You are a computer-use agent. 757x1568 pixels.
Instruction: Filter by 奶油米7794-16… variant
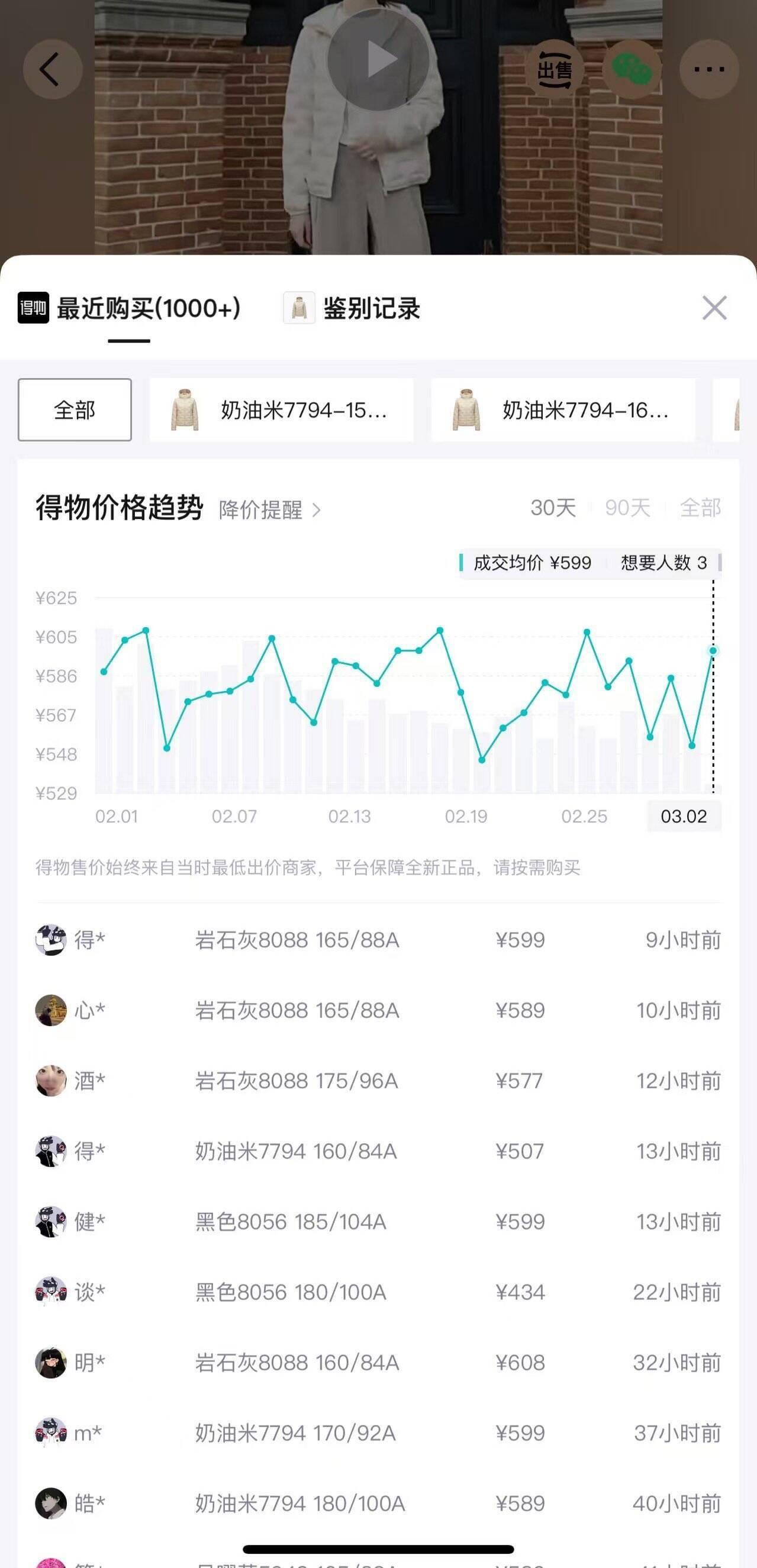tap(563, 409)
